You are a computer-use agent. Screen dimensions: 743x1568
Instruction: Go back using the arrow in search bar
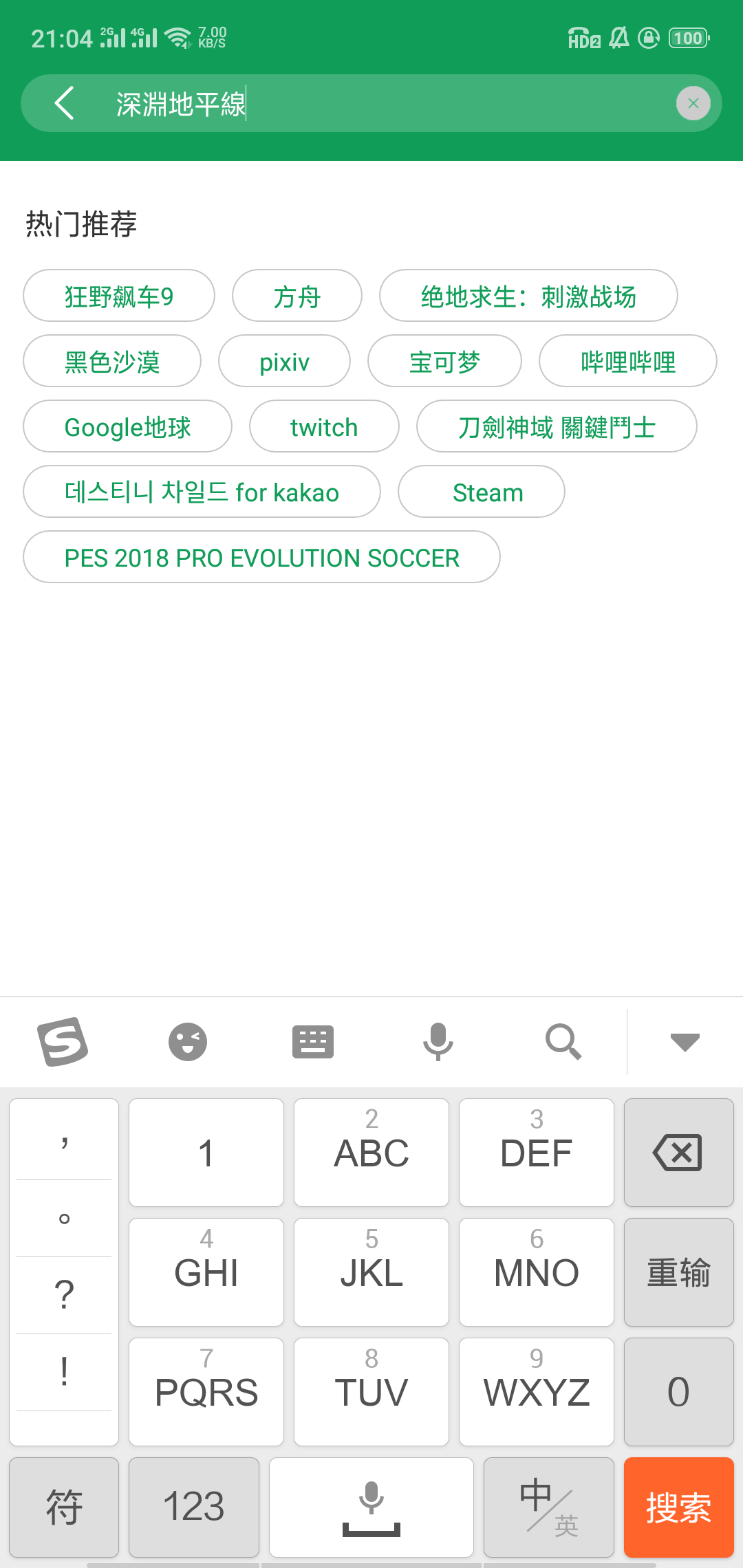[x=65, y=103]
